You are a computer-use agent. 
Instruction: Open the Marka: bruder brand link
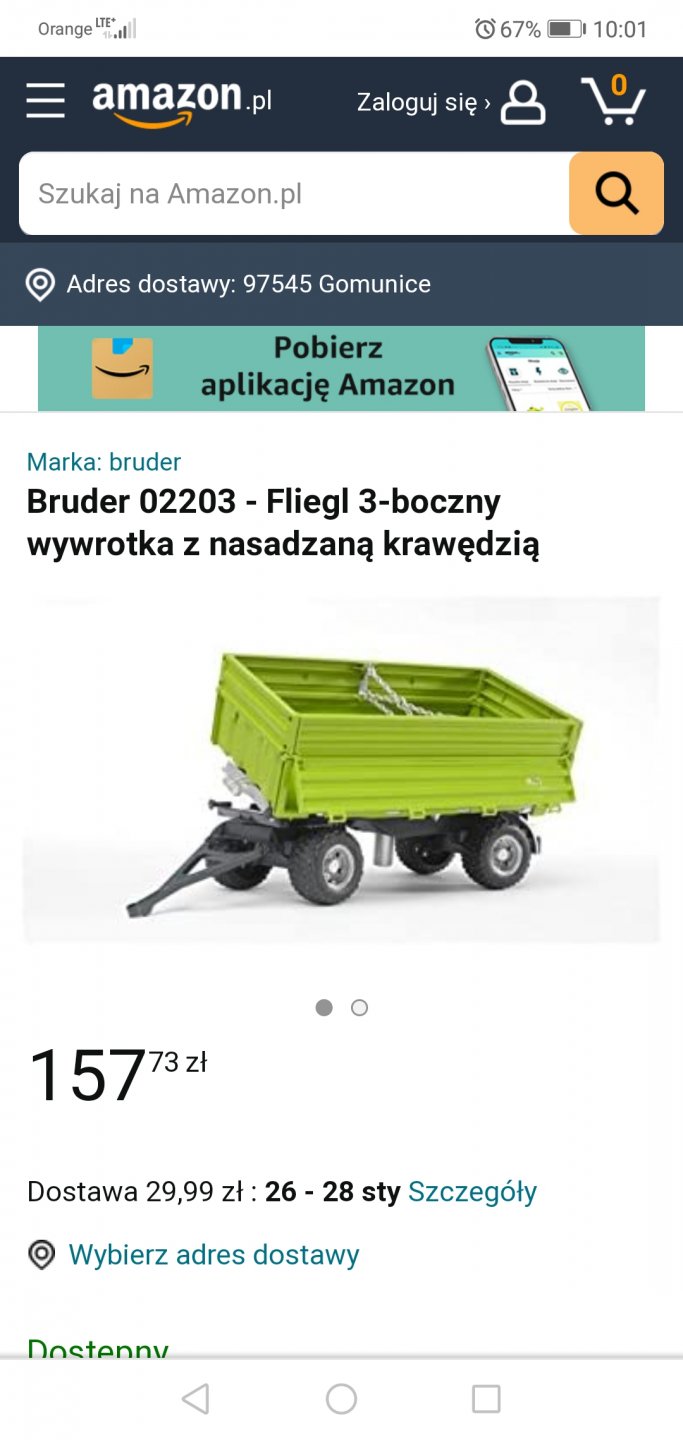pos(104,462)
